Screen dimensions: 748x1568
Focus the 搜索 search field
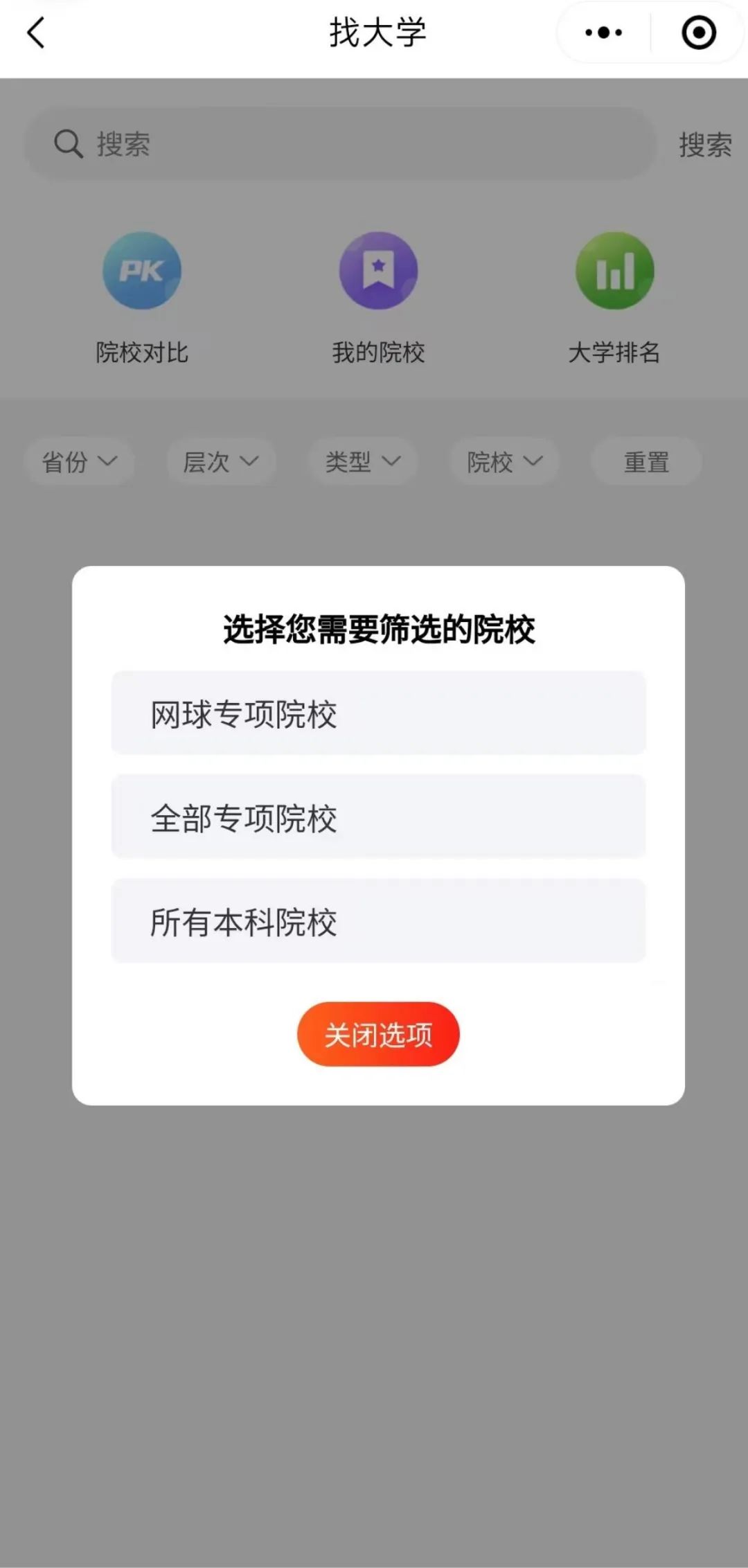(x=339, y=144)
